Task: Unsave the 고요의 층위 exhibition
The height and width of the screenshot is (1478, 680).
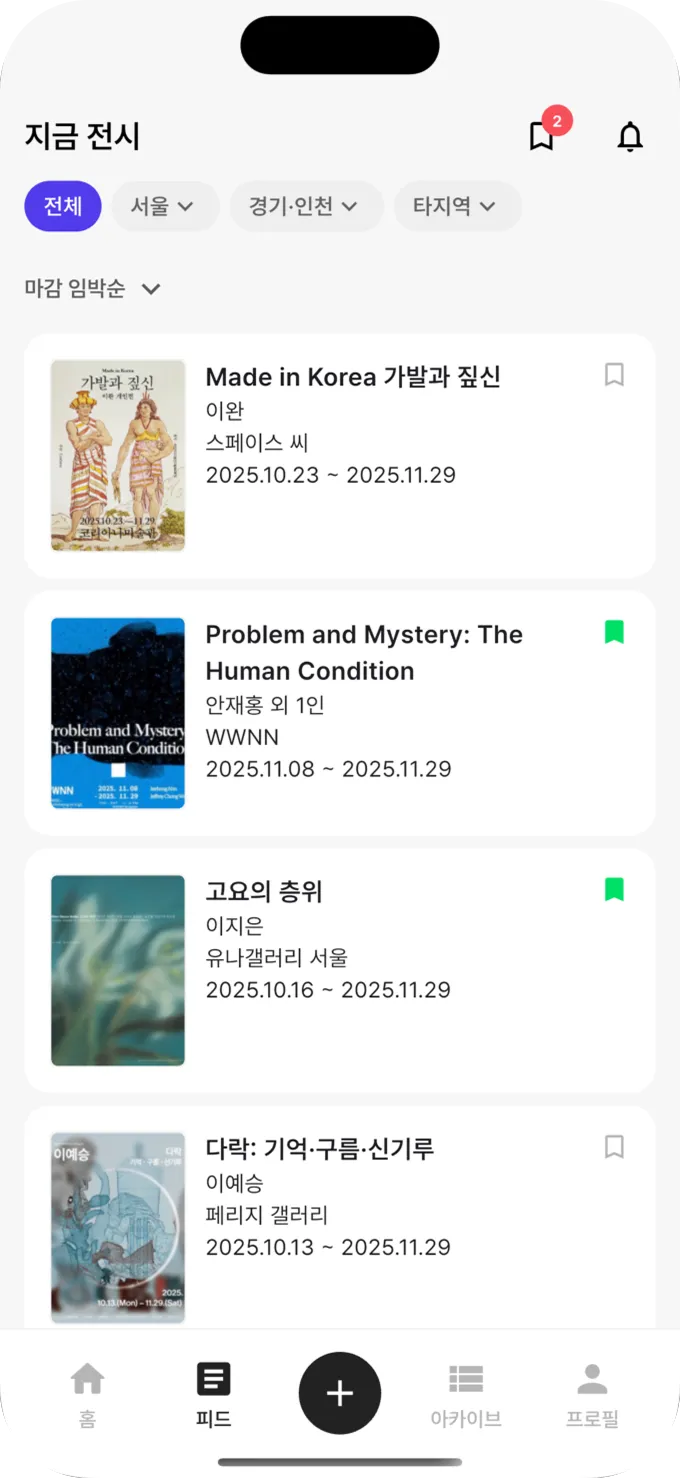Action: [x=614, y=889]
